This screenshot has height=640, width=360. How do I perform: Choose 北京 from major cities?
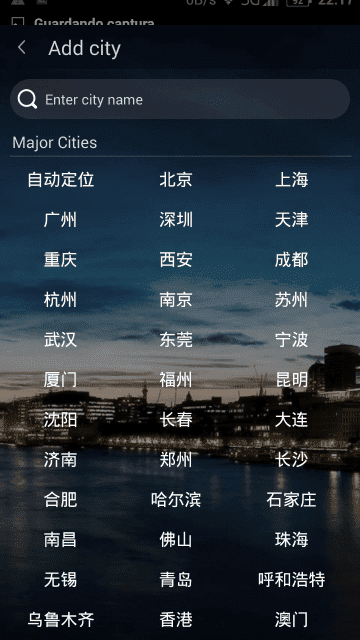176,180
